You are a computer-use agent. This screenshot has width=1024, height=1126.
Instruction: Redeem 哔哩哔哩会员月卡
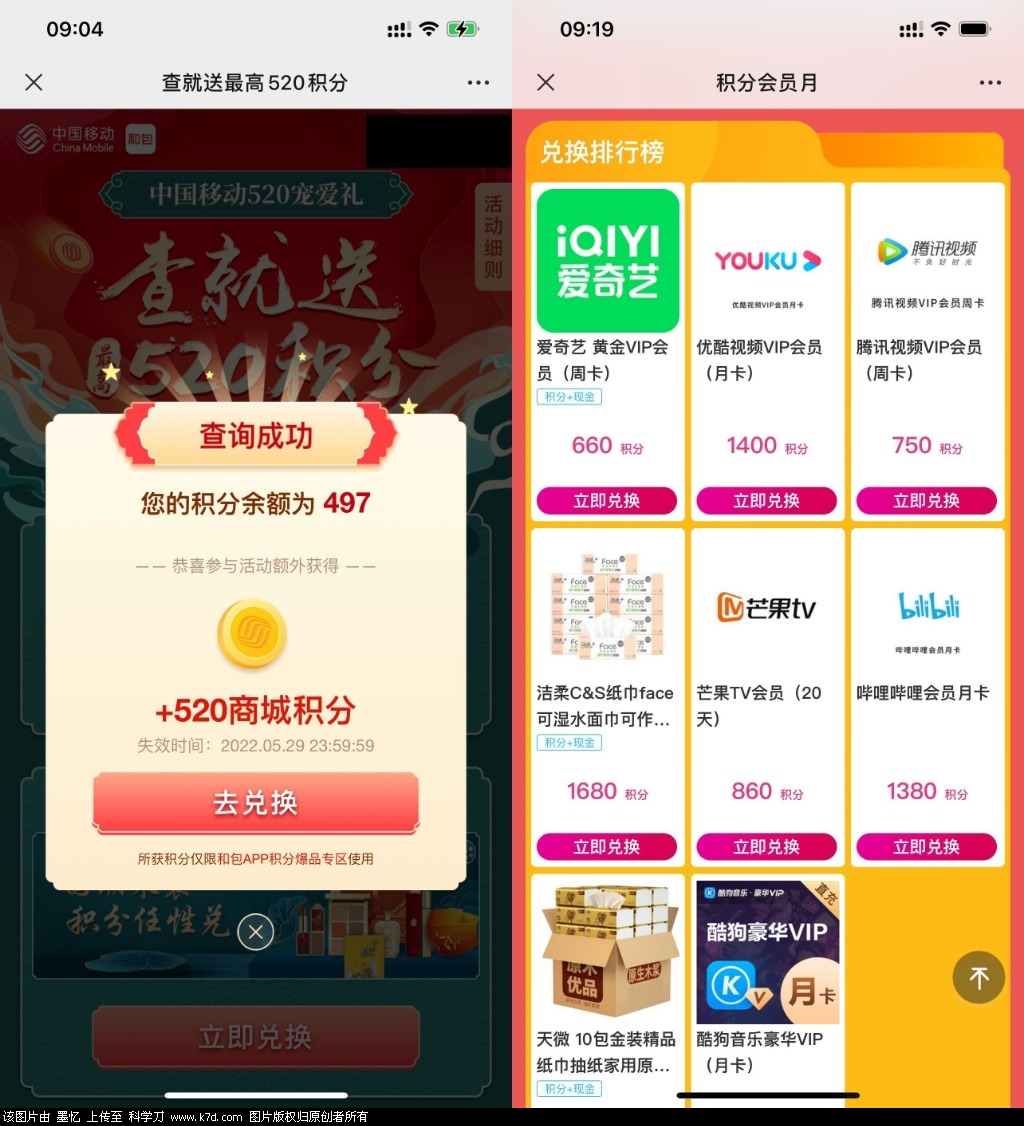click(926, 847)
